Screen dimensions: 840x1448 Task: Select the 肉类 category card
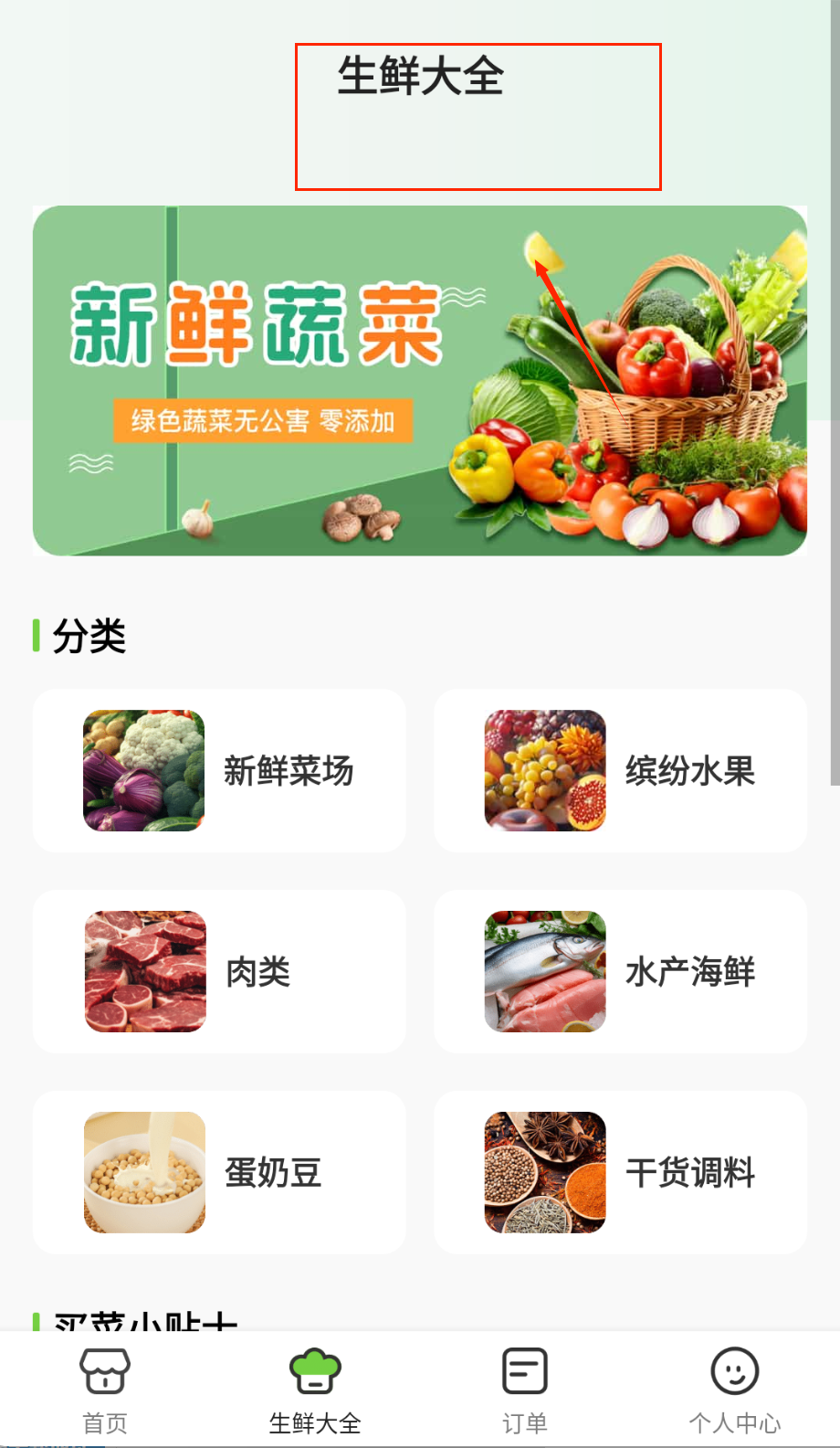tap(219, 972)
